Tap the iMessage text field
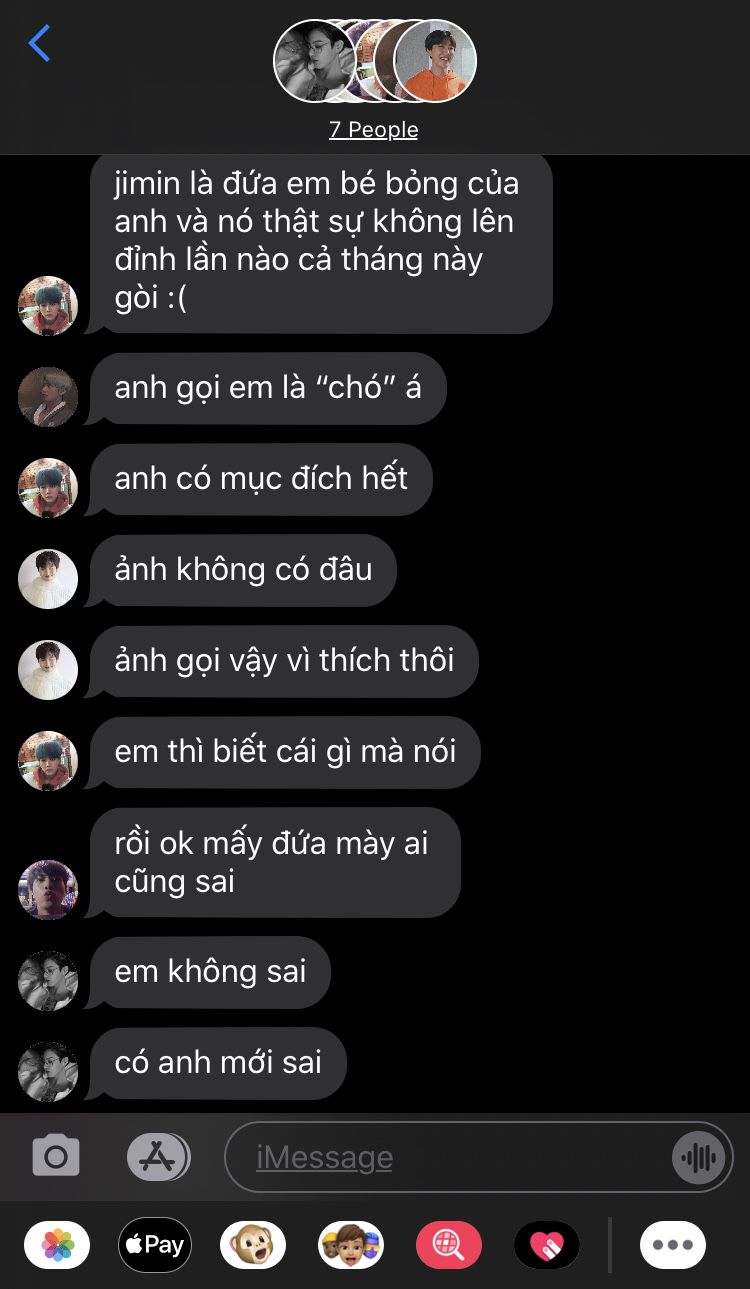Screen dimensions: 750x1289 coord(450,1157)
